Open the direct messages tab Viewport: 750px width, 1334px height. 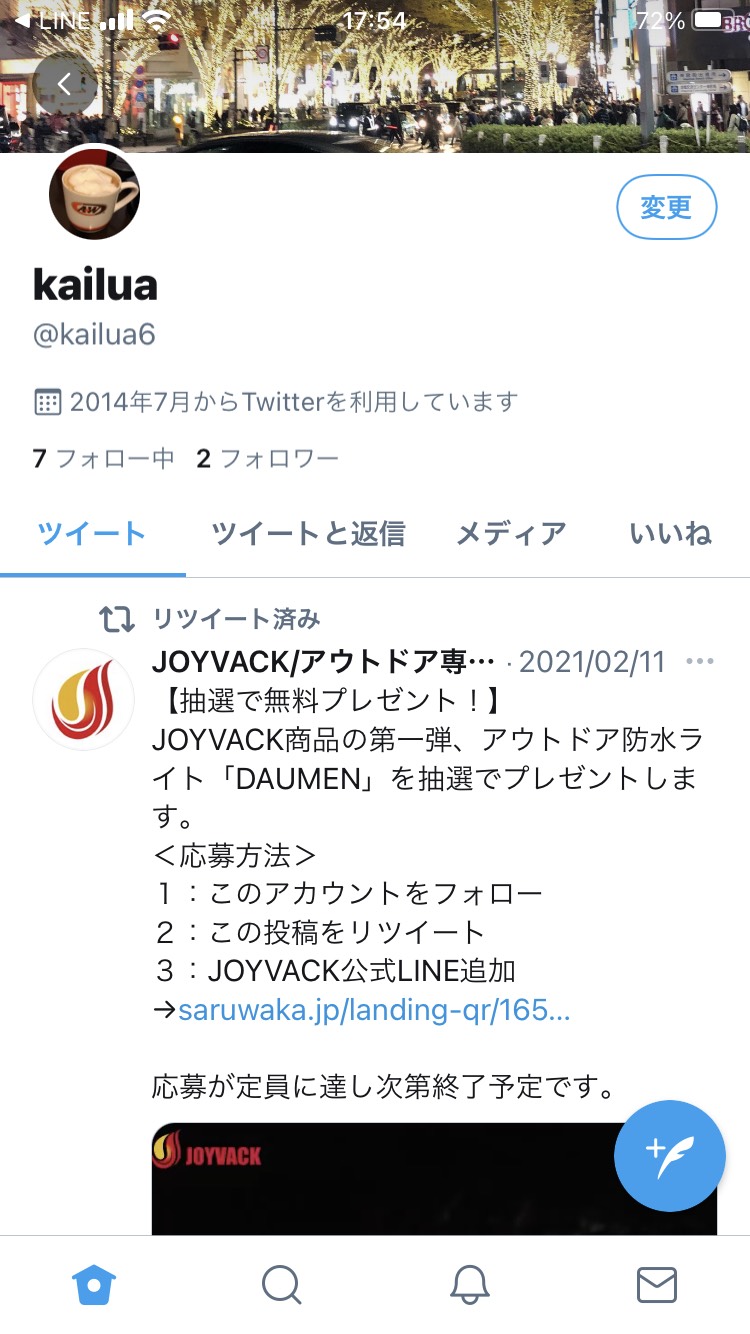[657, 1285]
